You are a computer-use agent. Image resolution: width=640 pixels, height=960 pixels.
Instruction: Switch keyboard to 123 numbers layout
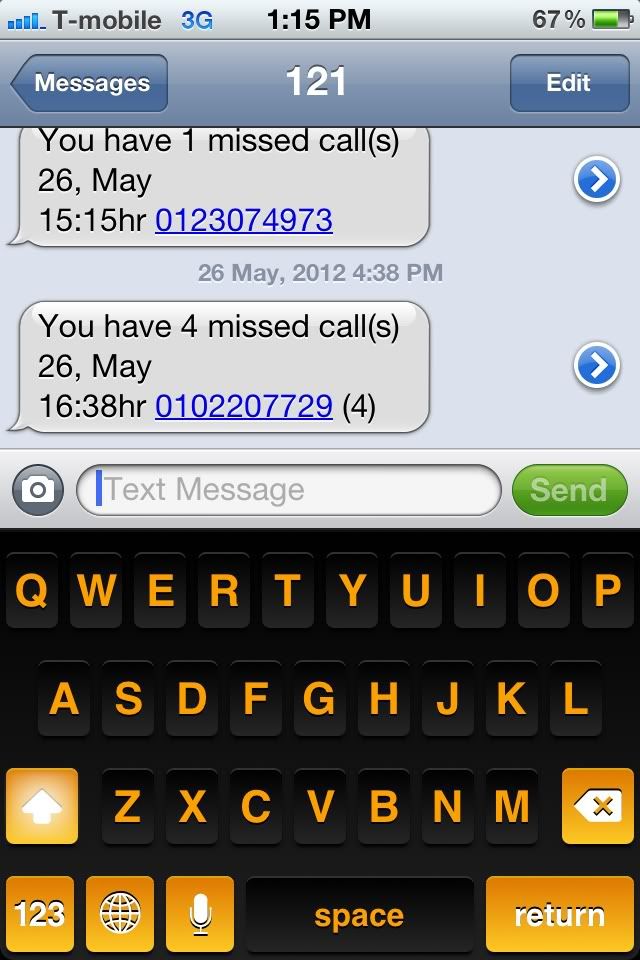pos(40,914)
